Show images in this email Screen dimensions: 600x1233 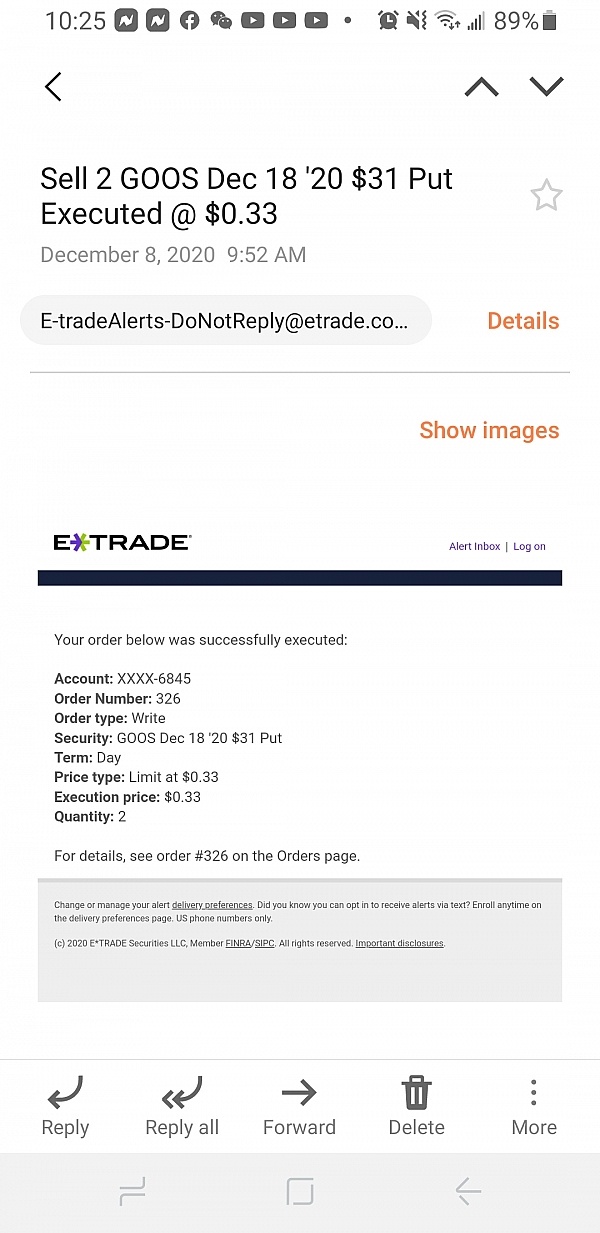coord(489,430)
